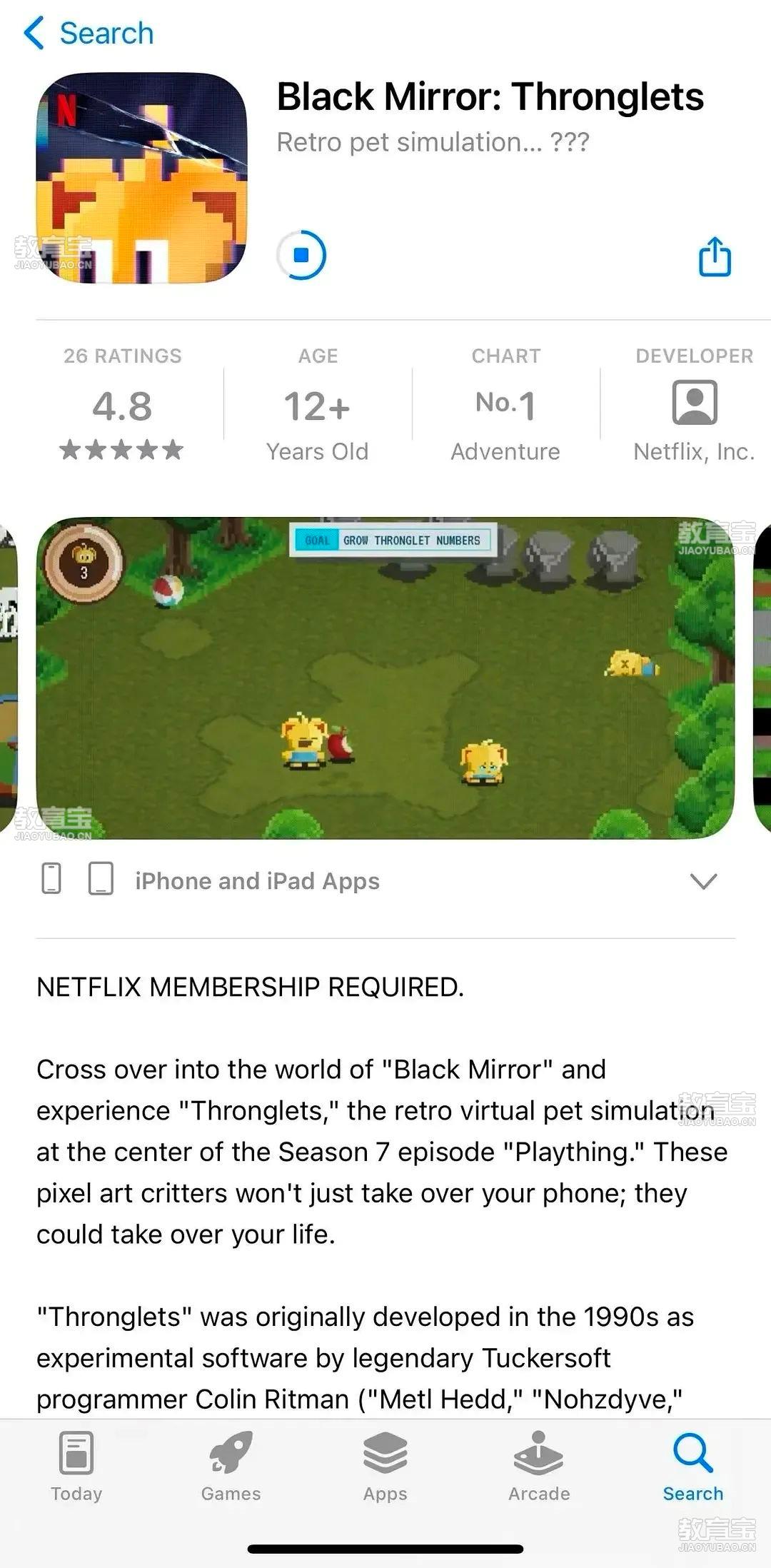This screenshot has height=1568, width=771.
Task: View No.1 Adventure chart ranking
Action: pyautogui.click(x=505, y=407)
